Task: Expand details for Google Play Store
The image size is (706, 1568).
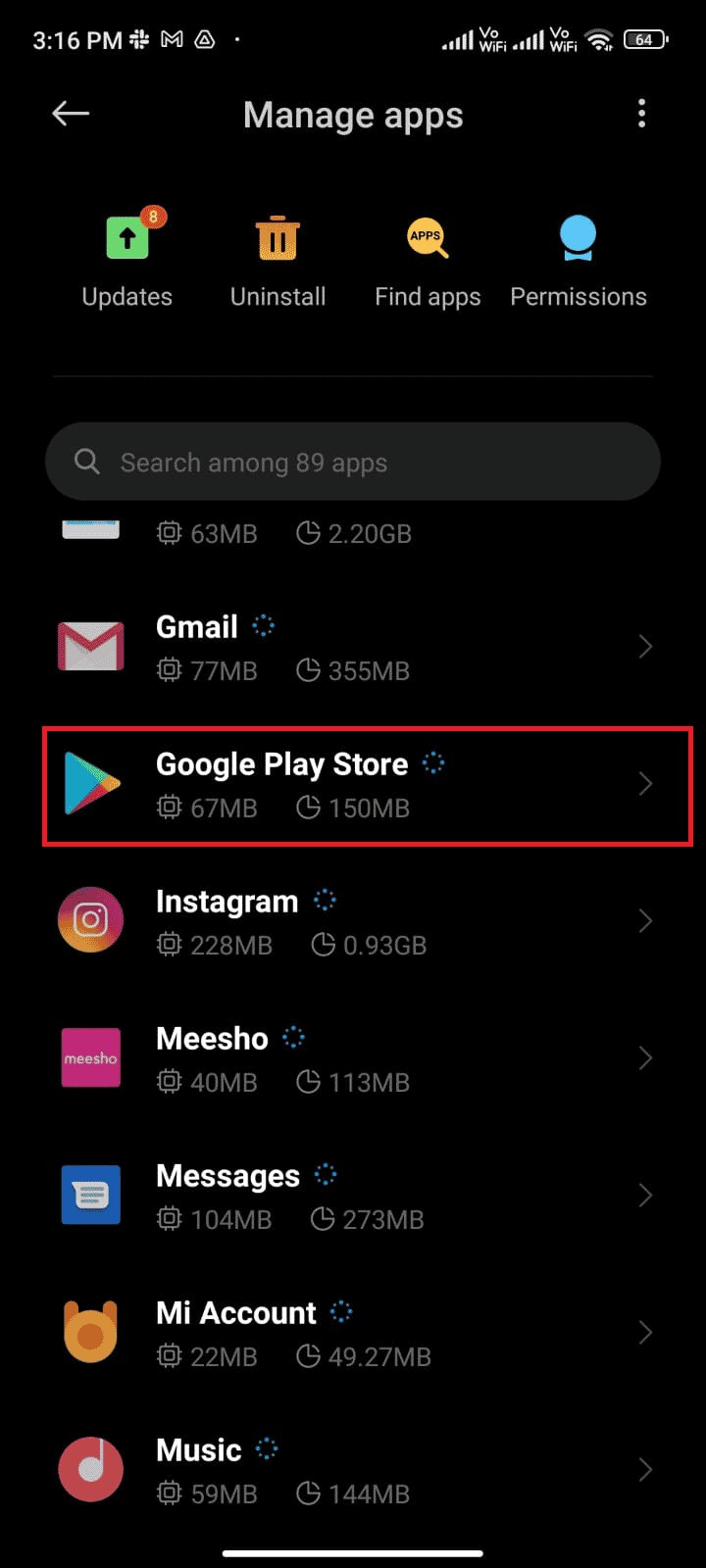Action: pos(644,783)
